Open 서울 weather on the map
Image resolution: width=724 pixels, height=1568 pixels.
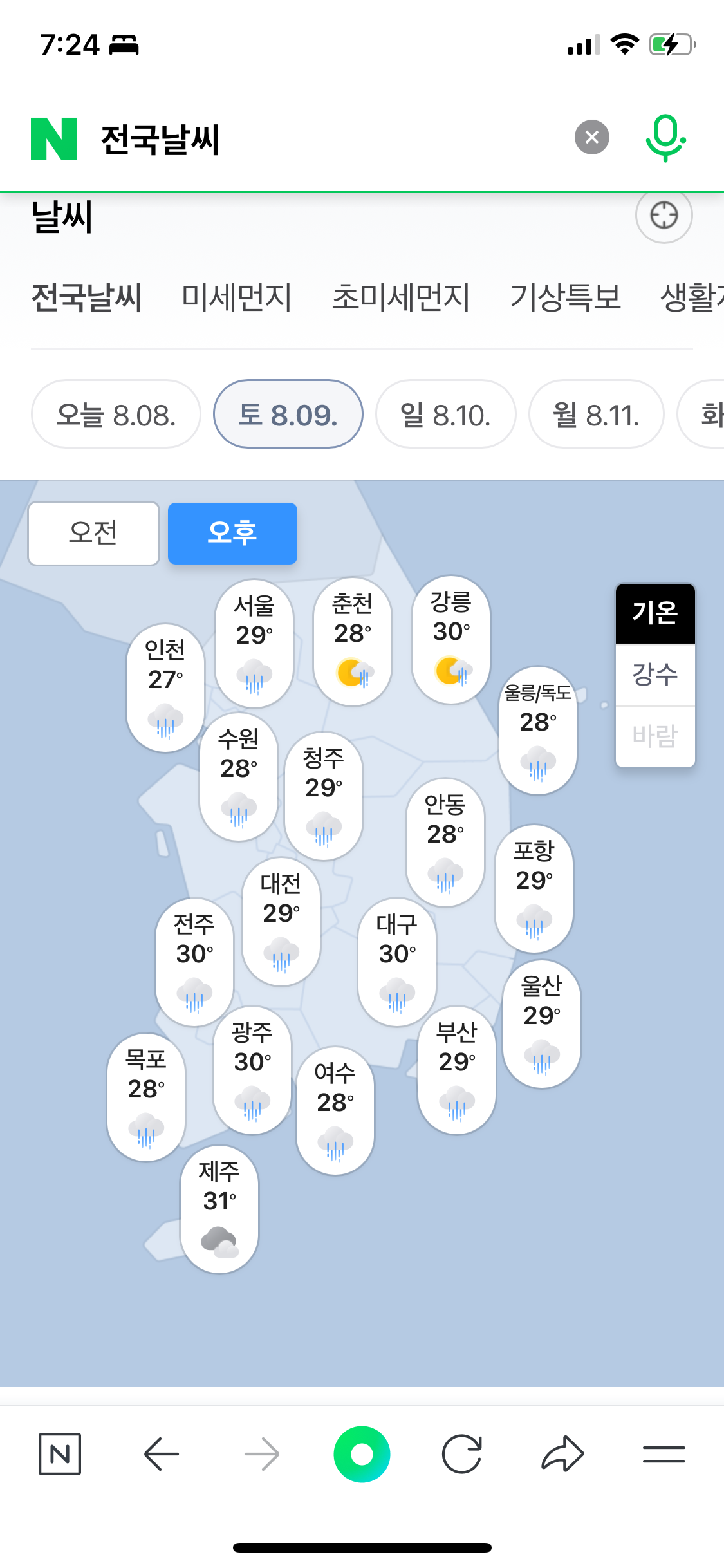(254, 642)
